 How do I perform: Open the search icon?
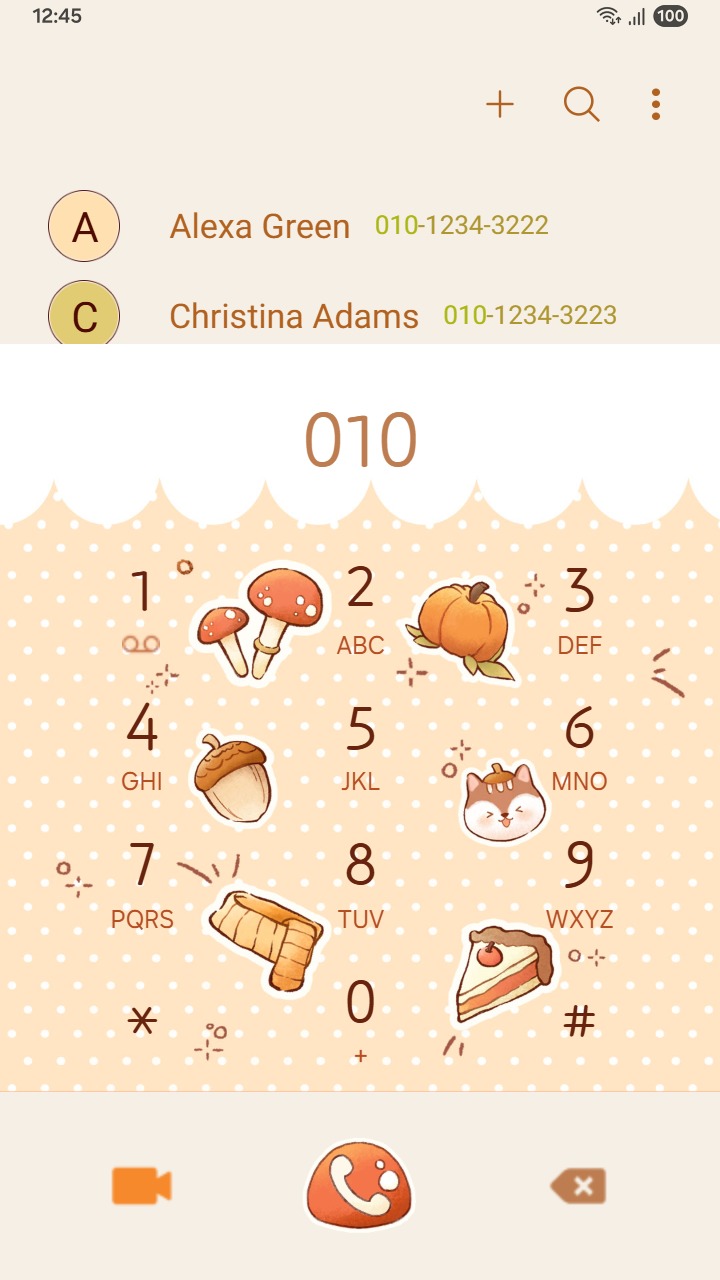(x=580, y=104)
